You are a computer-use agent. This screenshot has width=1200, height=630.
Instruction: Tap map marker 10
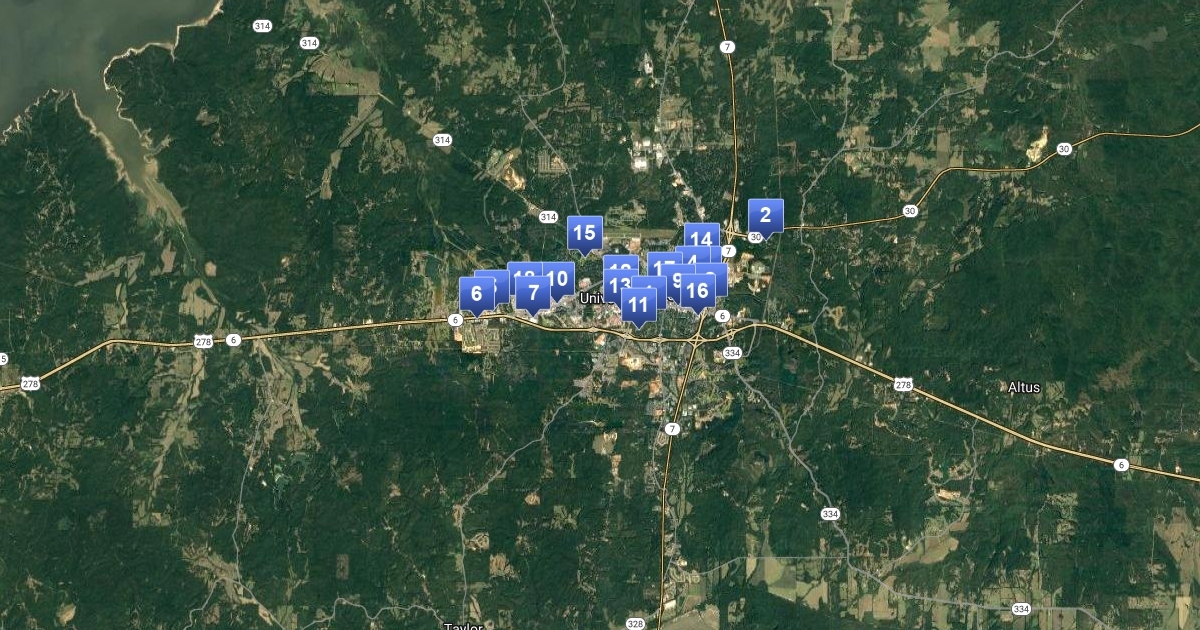(x=560, y=277)
